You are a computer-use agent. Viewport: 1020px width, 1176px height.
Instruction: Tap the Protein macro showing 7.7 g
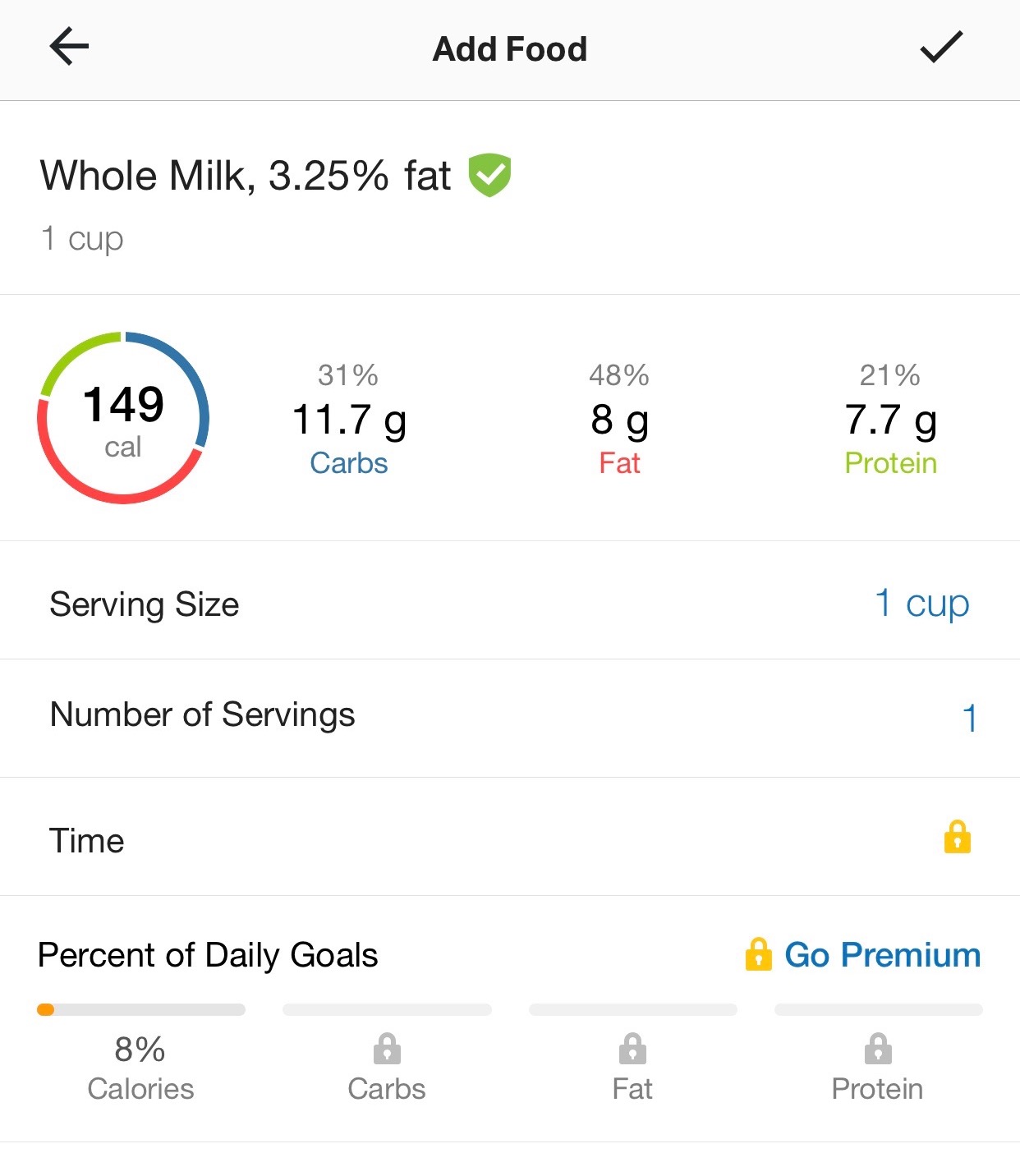point(889,420)
